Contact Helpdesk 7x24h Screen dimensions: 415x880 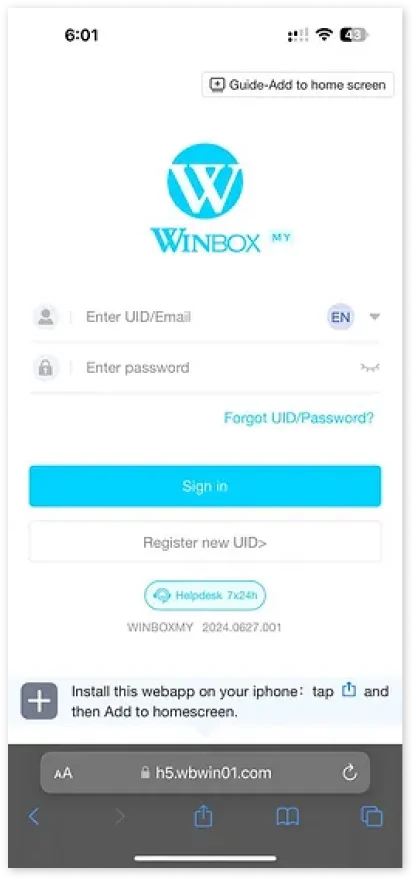tap(205, 595)
